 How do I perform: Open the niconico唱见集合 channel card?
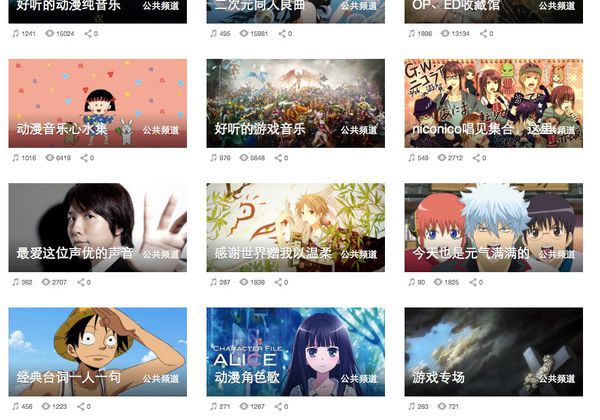pyautogui.click(x=493, y=102)
